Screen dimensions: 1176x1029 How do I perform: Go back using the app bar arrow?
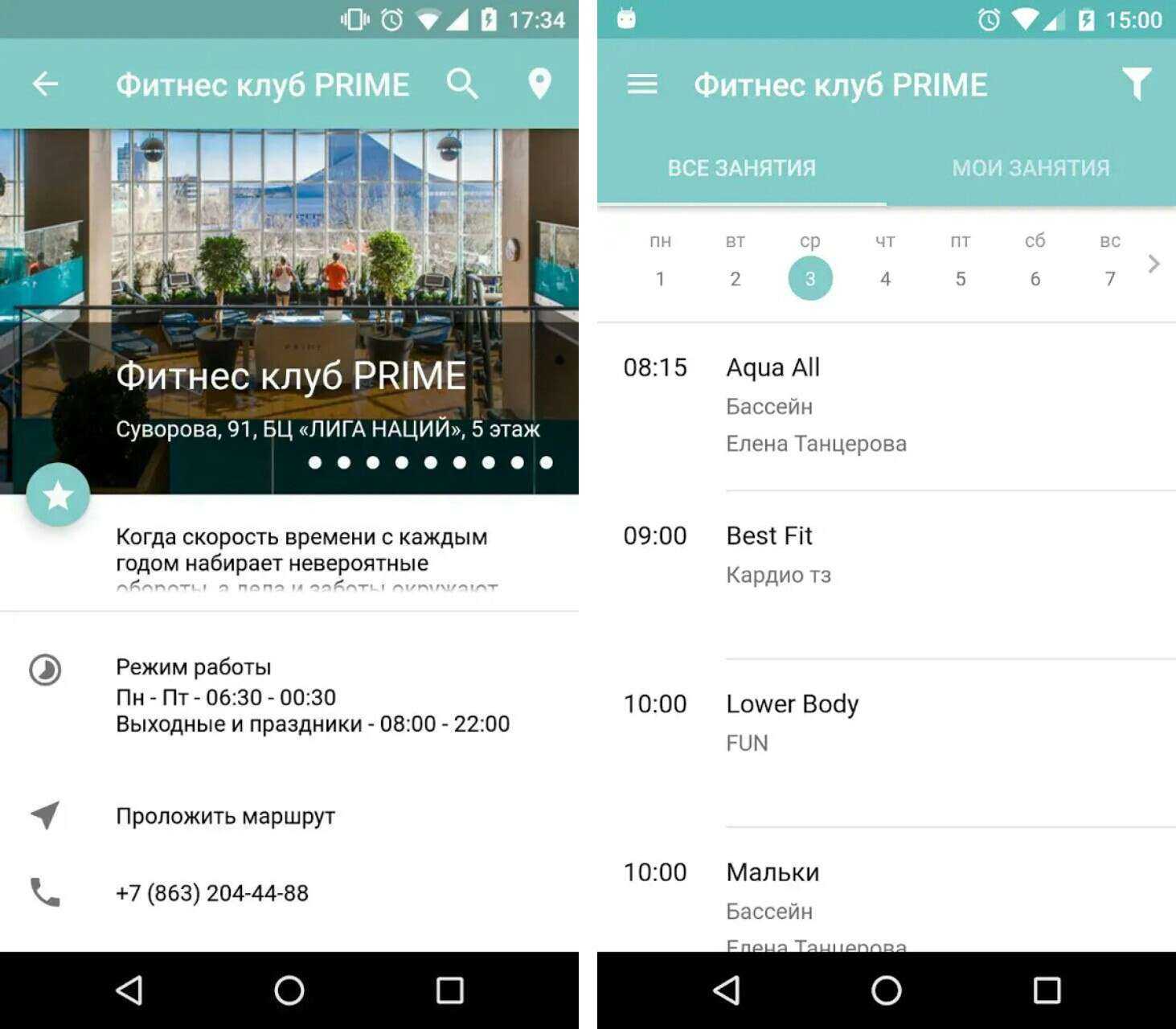click(x=46, y=84)
